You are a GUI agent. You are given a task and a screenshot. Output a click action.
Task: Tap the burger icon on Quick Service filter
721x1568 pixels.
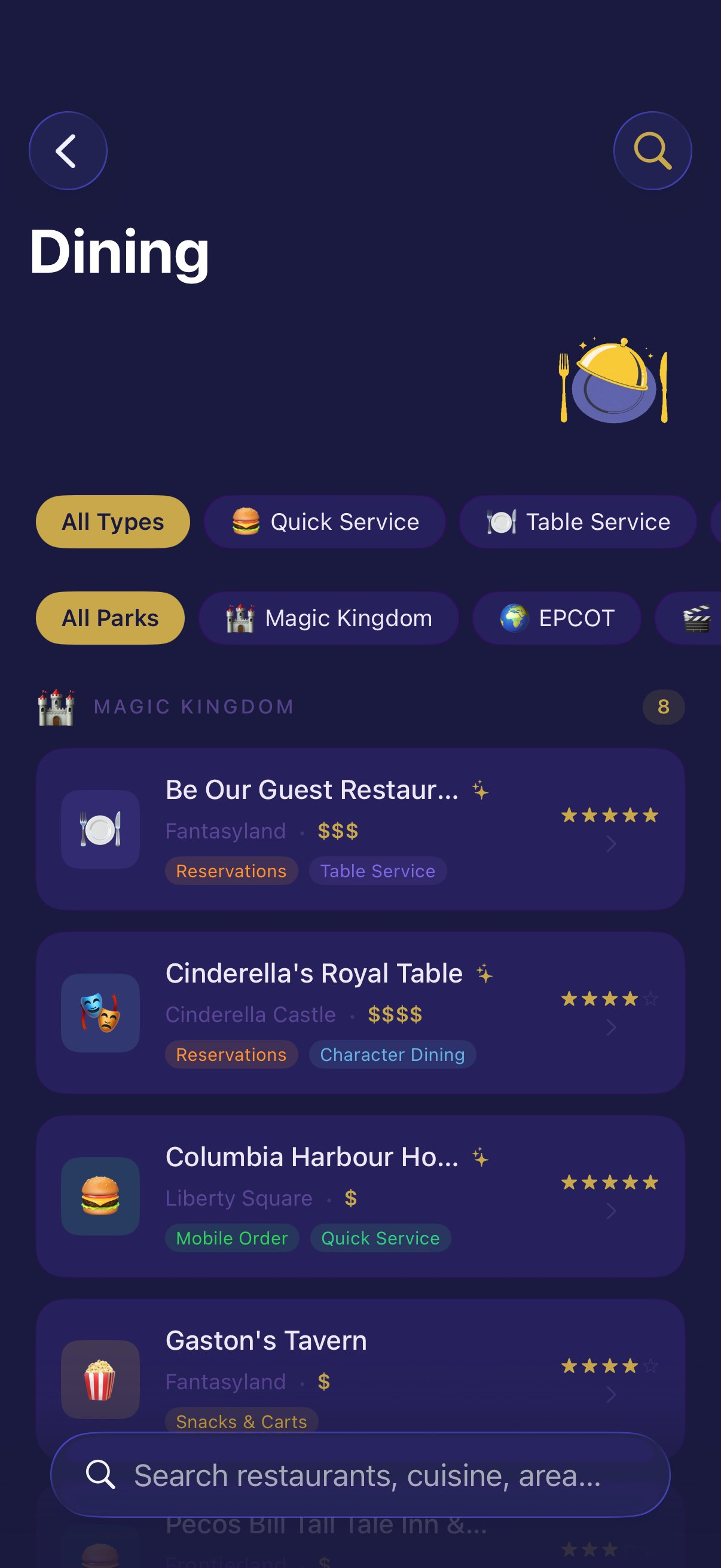[246, 521]
